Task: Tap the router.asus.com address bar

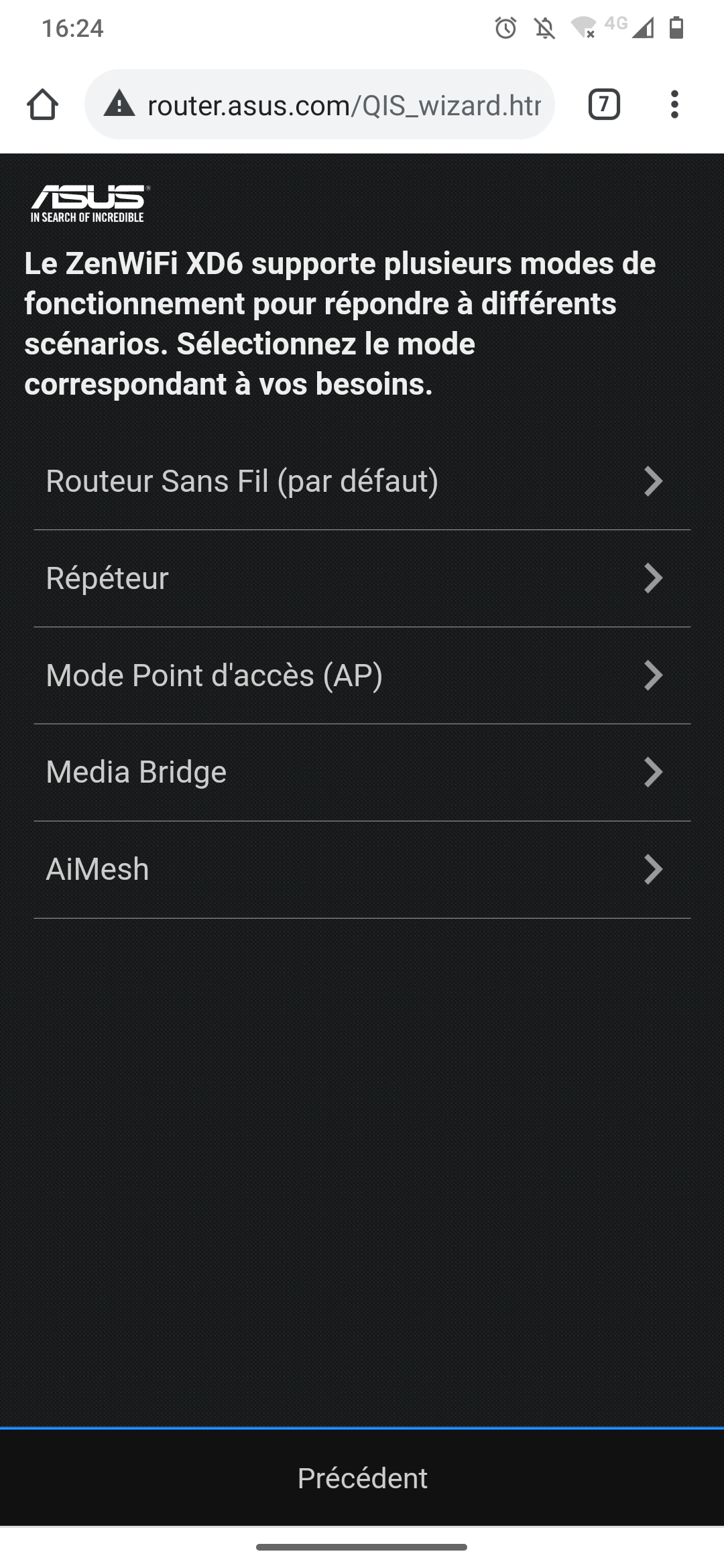Action: pos(319,105)
